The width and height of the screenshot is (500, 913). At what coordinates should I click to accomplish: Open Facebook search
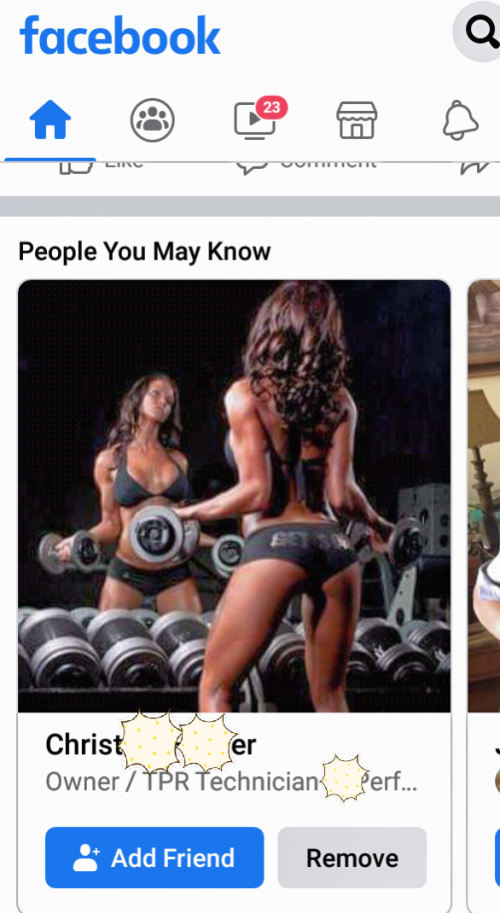(x=480, y=32)
